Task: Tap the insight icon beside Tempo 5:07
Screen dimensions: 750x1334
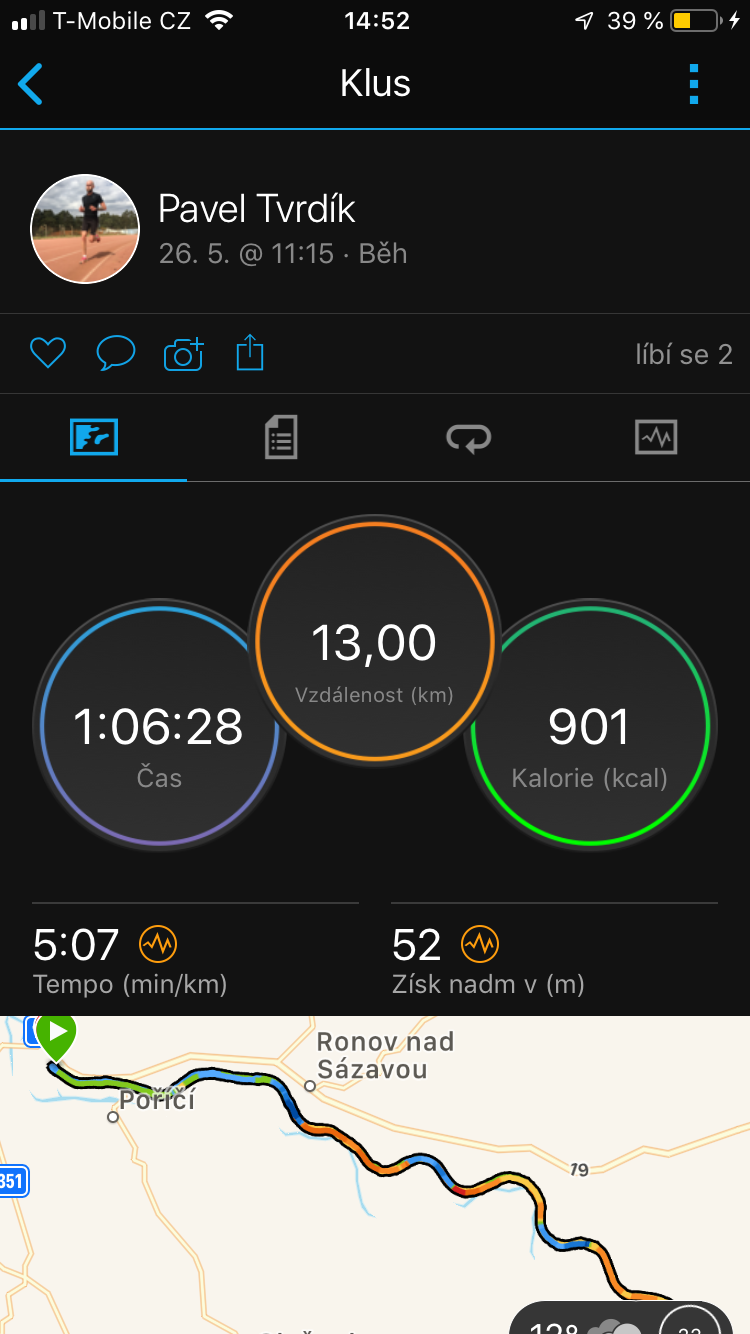Action: [158, 944]
